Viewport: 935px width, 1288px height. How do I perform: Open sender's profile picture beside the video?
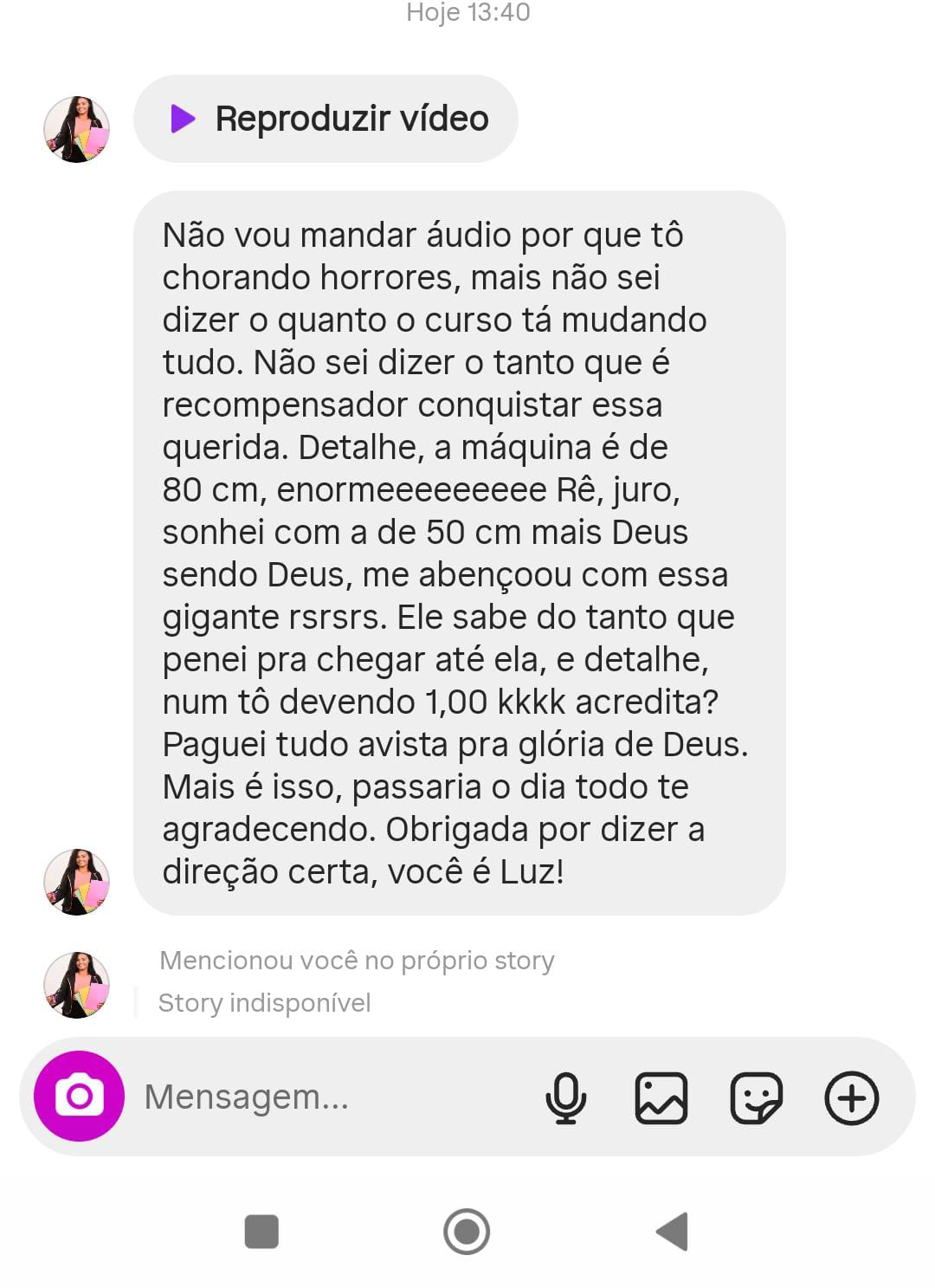pyautogui.click(x=77, y=129)
